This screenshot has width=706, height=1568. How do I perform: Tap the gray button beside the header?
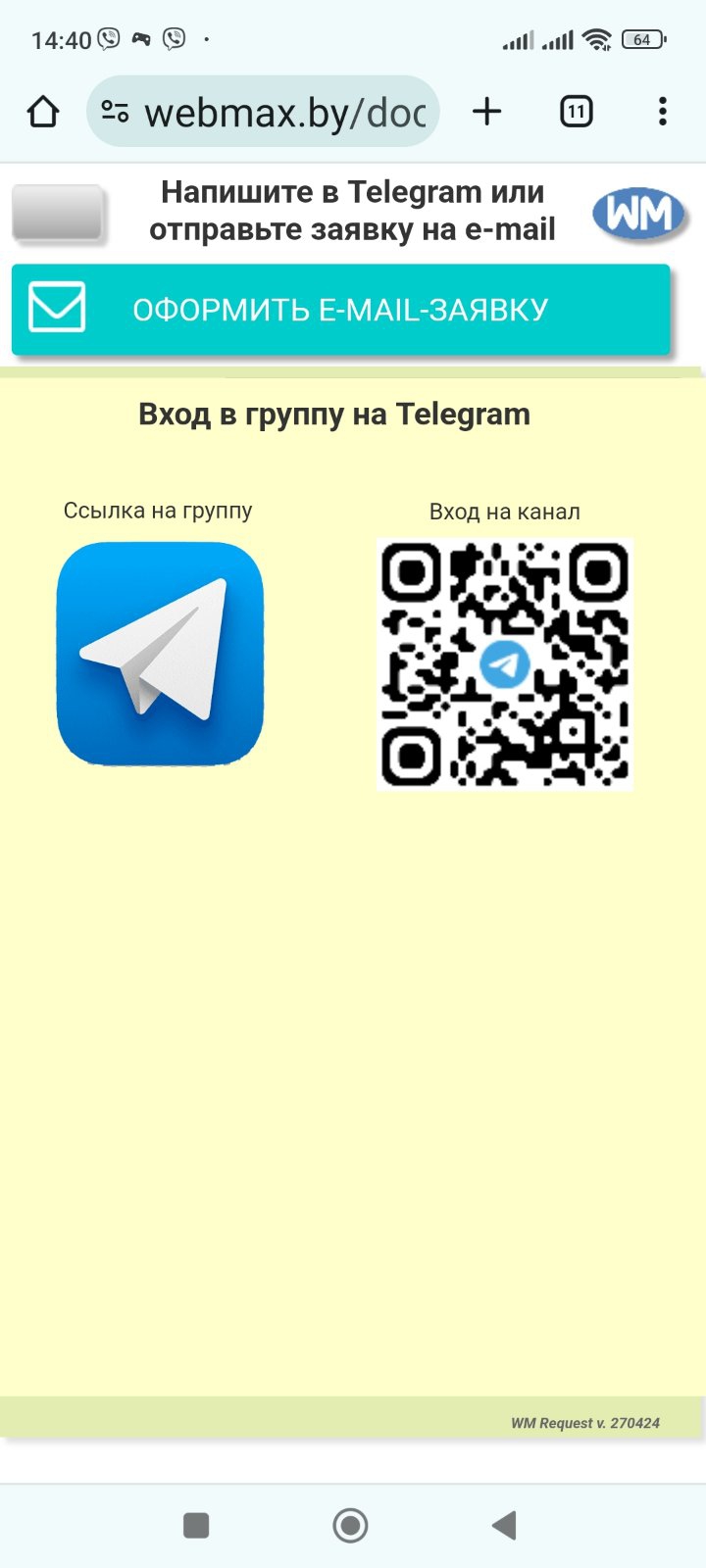58,213
